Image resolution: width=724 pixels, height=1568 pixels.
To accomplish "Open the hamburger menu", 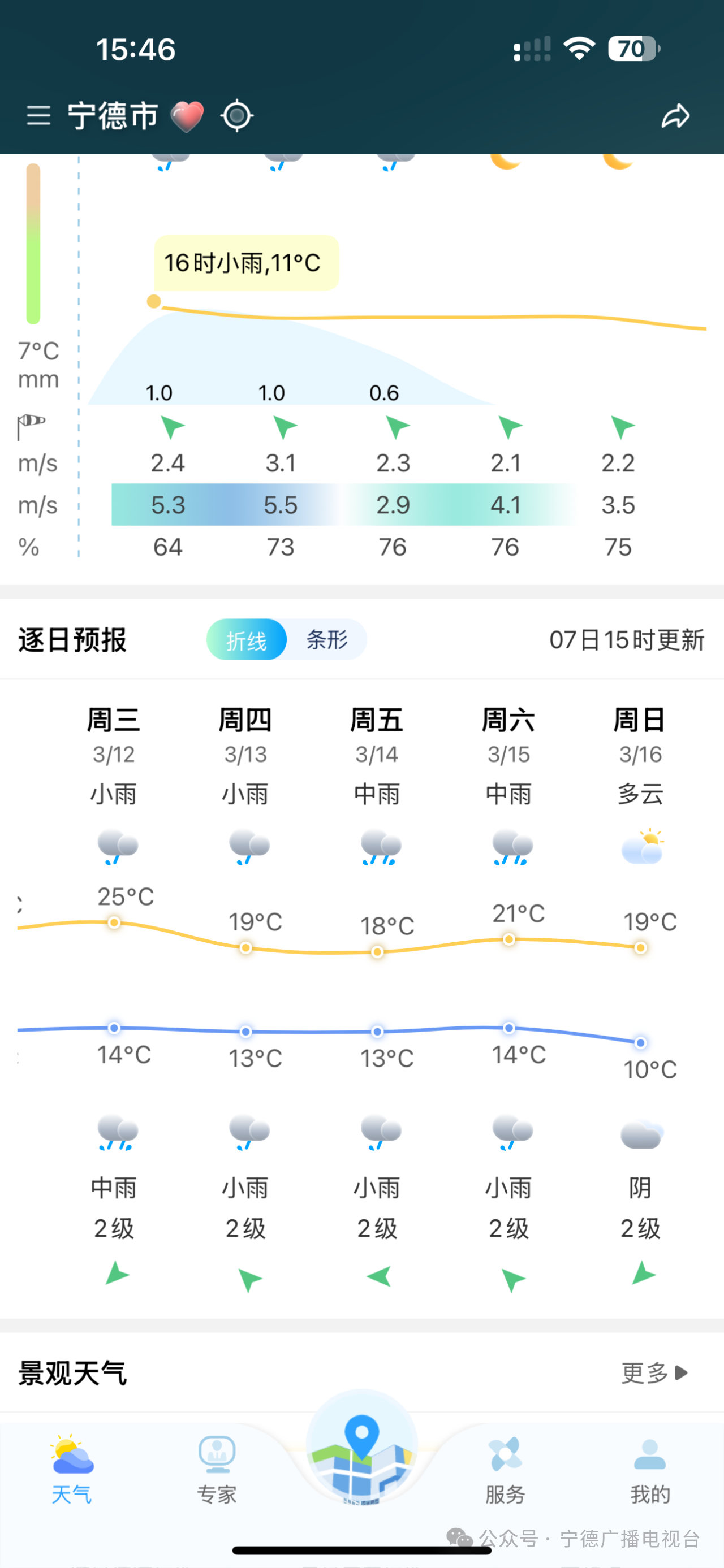I will click(x=38, y=115).
